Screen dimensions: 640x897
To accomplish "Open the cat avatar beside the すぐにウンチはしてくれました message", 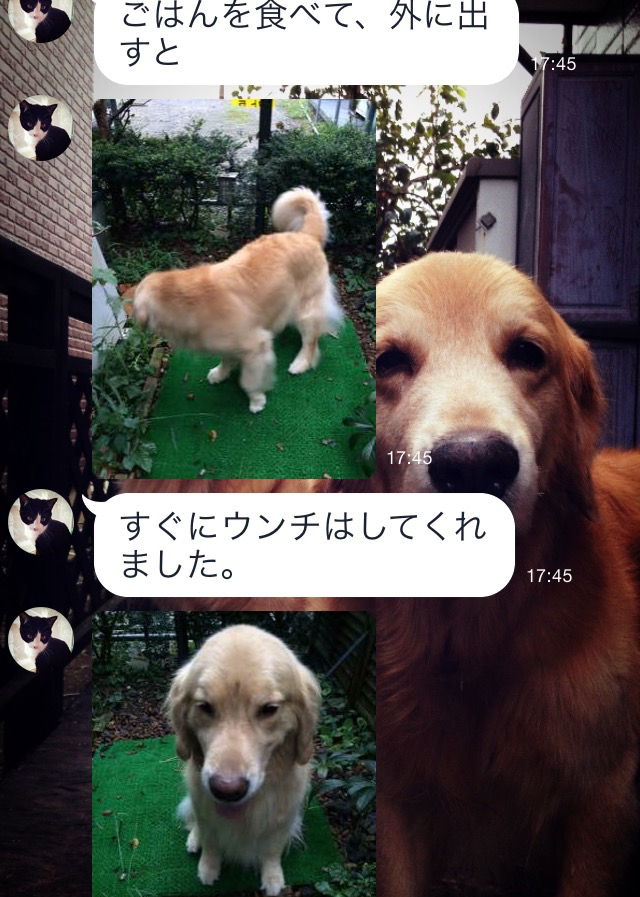I will tap(40, 522).
